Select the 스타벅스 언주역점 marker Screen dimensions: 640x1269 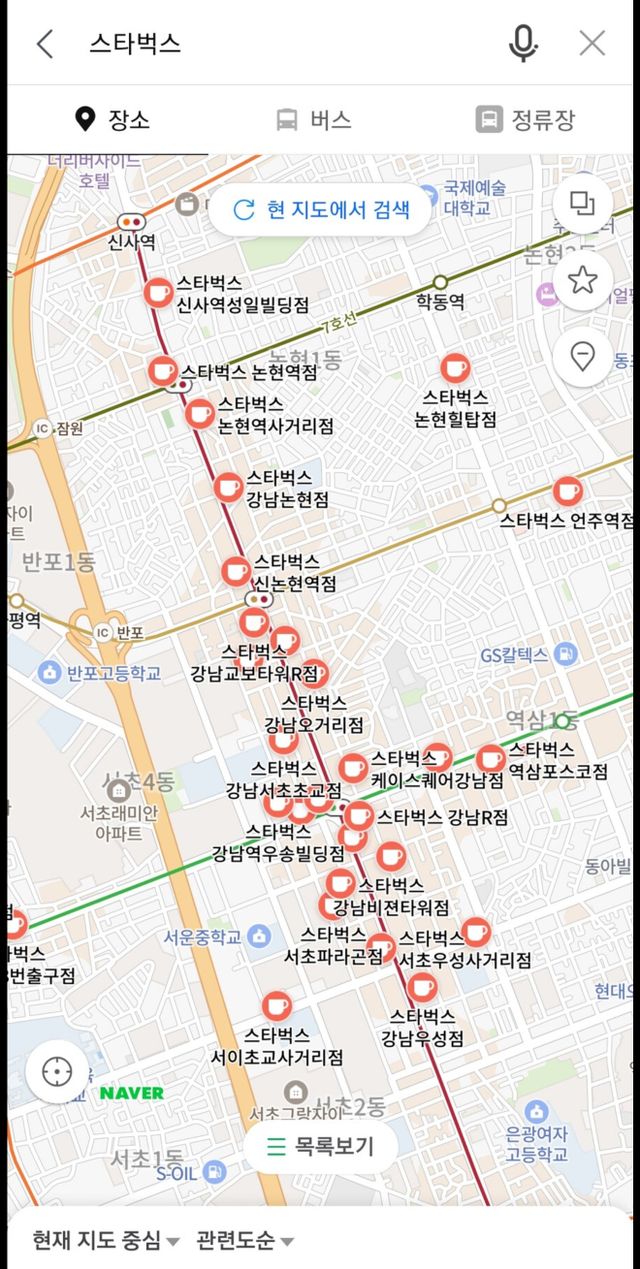(x=567, y=491)
